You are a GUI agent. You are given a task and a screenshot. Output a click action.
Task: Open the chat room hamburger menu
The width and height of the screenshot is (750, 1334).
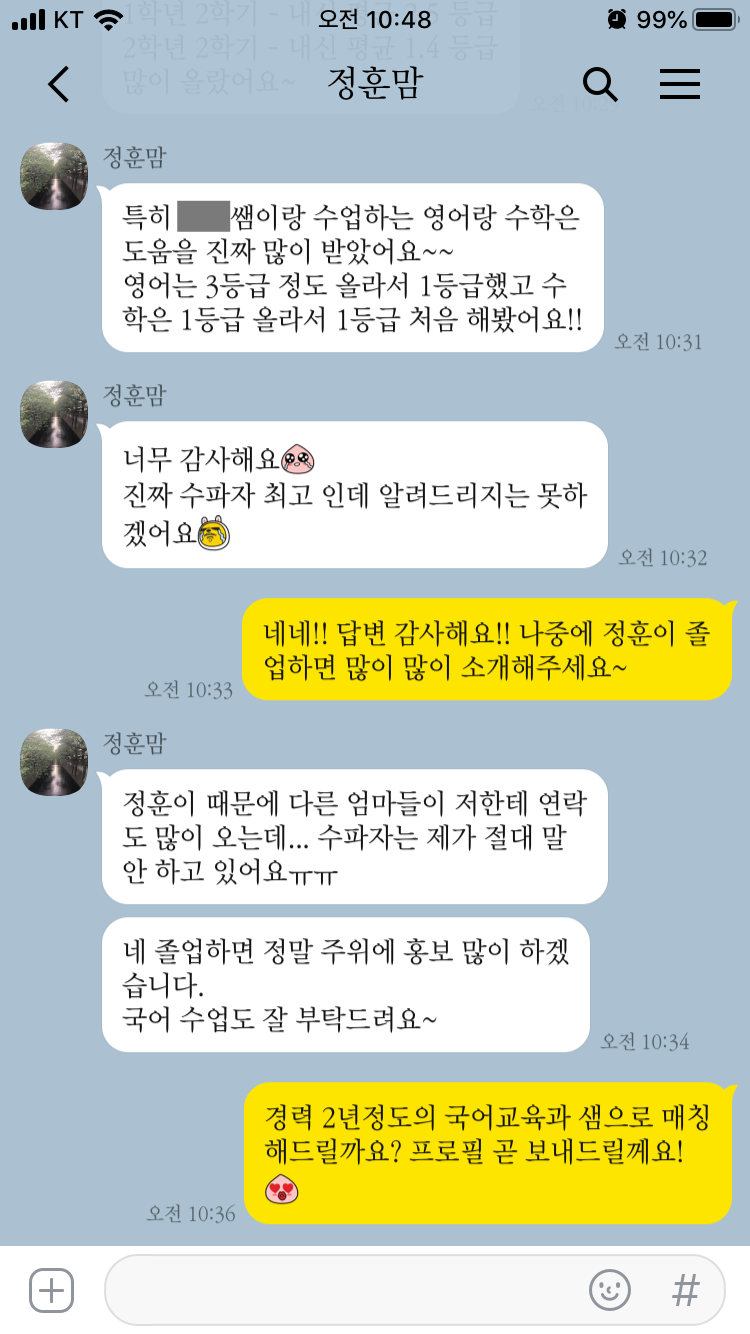tap(680, 85)
